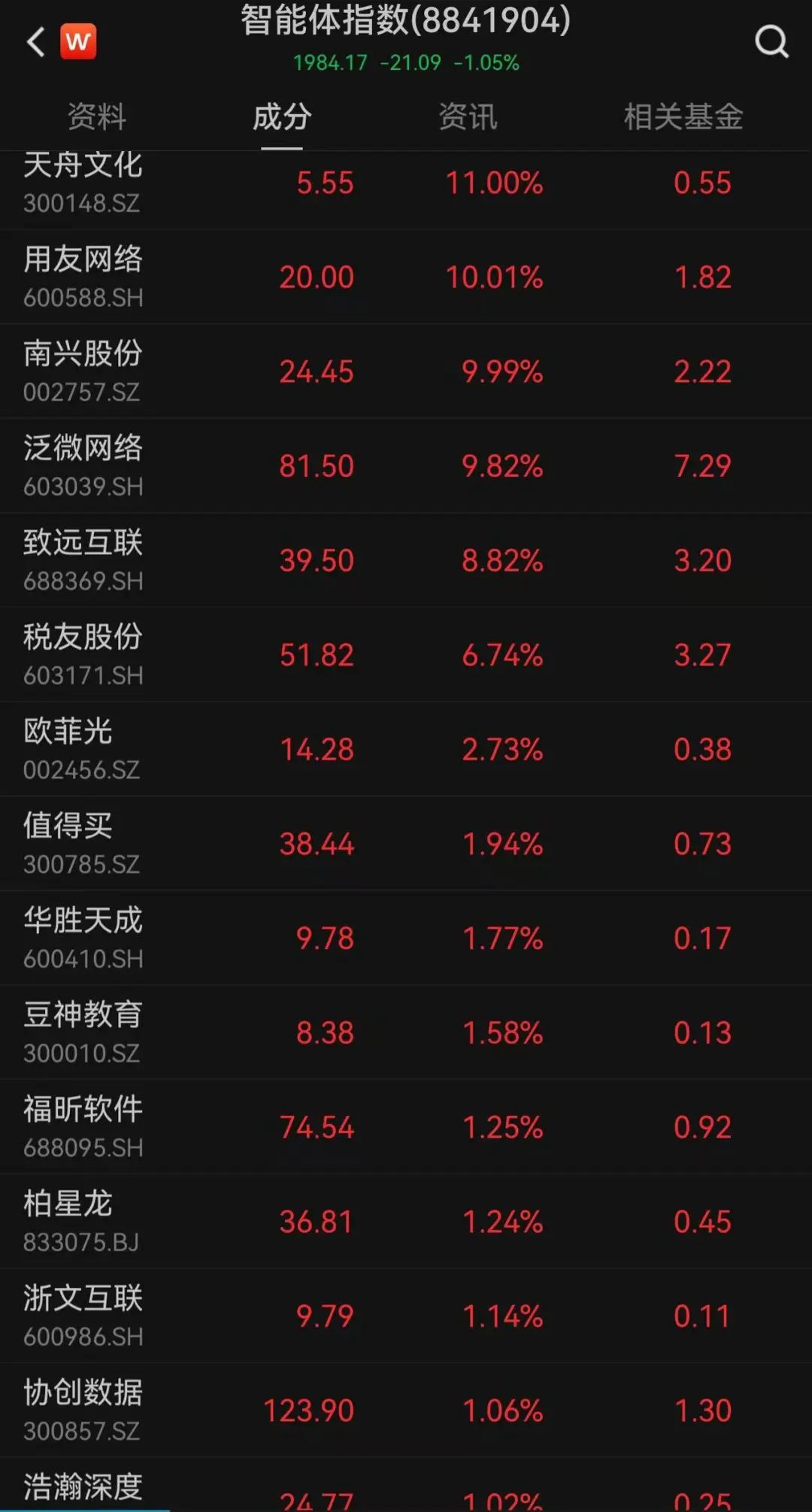Screen dimensions: 812x1512
Task: Switch to the 资讯 tab
Action: [x=468, y=117]
